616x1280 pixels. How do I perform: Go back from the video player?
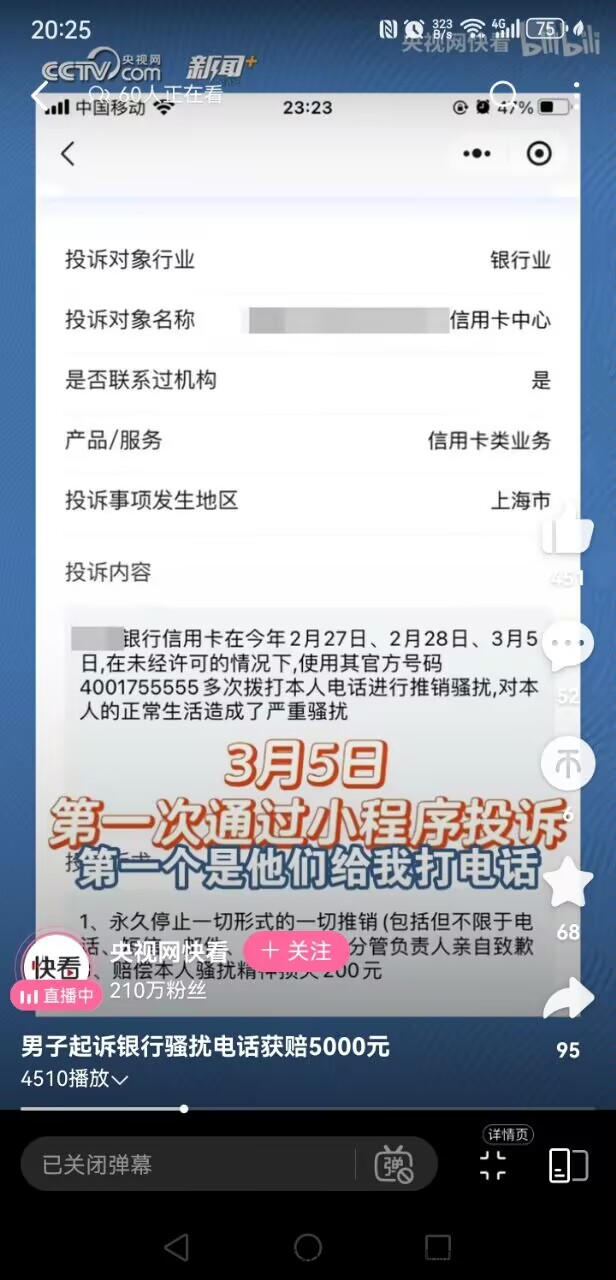click(x=40, y=95)
